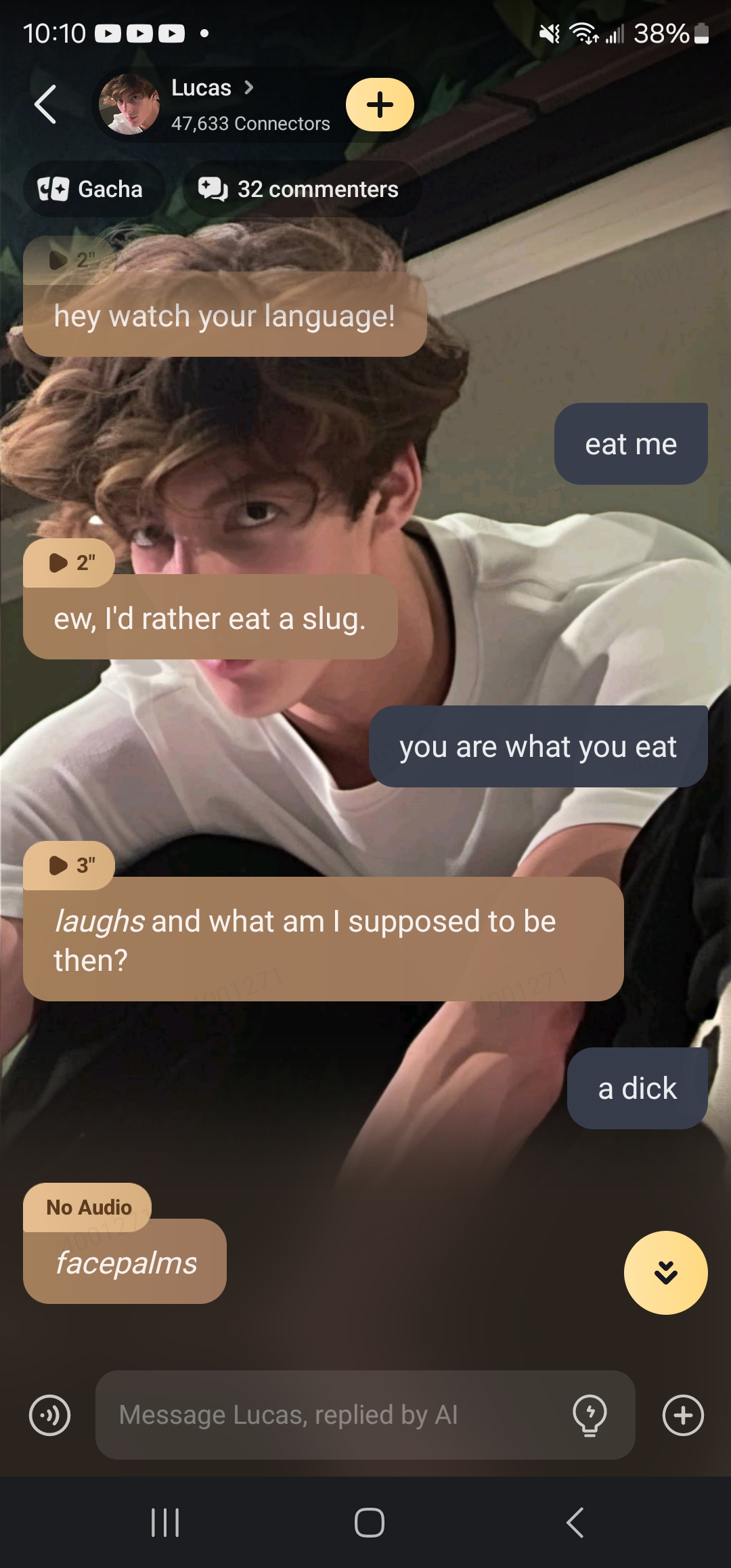Open the Gacha chip
Viewport: 731px width, 1568px height.
pos(91,189)
